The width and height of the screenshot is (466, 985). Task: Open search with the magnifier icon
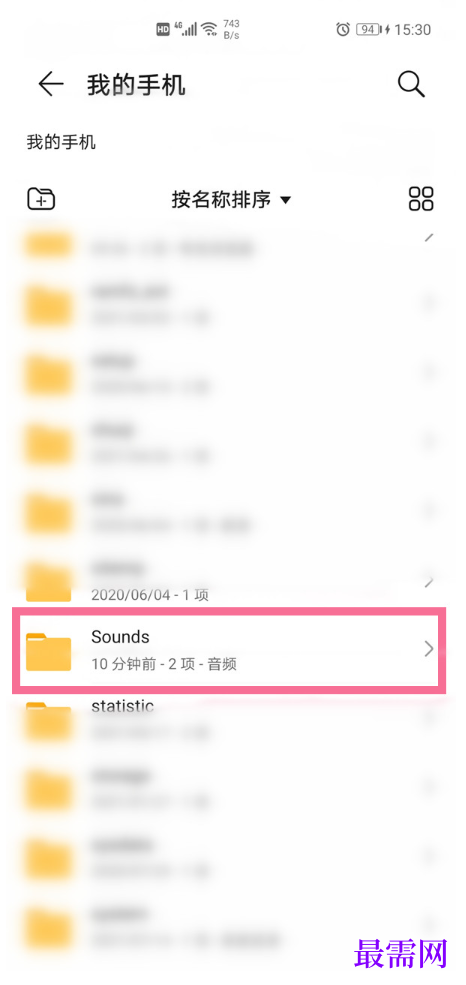(x=412, y=85)
